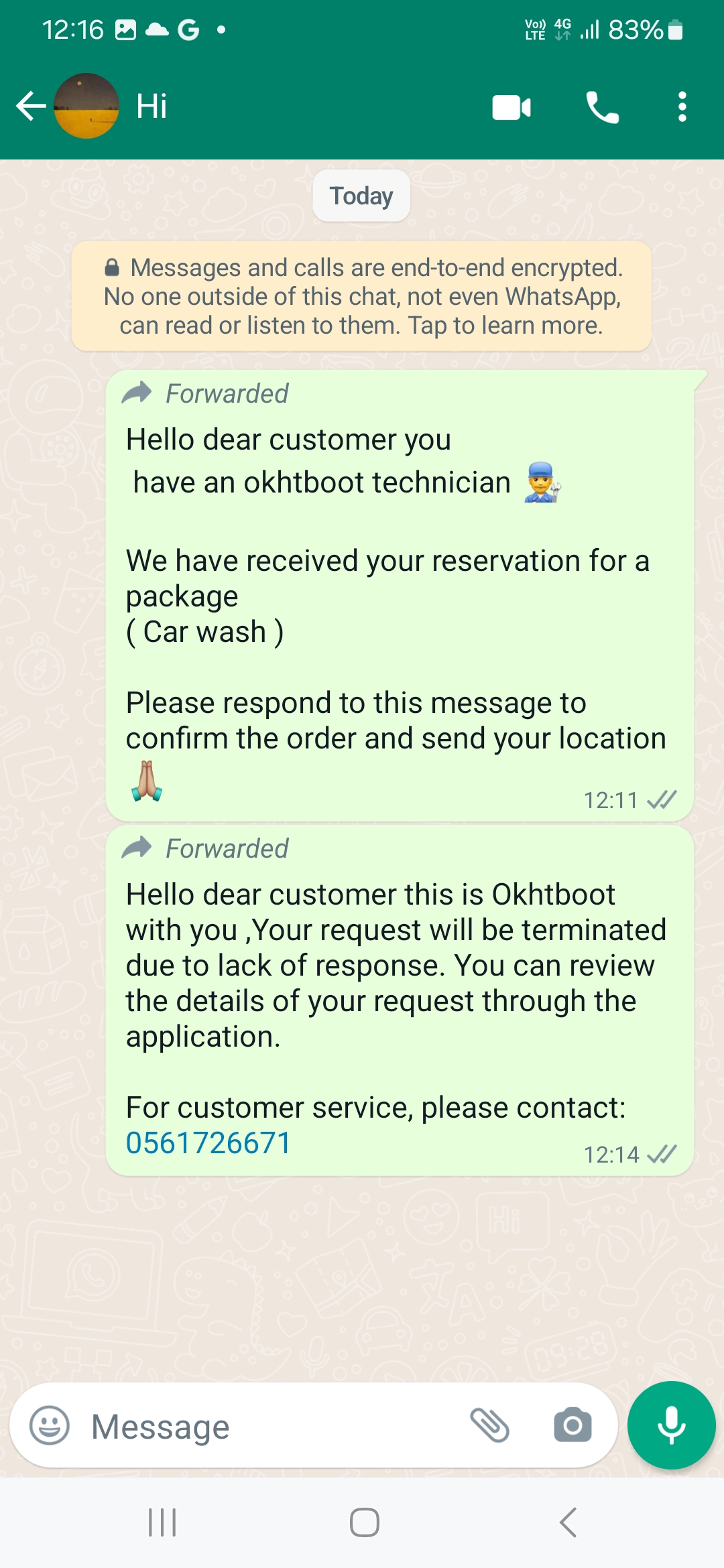Tap the voice message microphone button

pos(671,1425)
